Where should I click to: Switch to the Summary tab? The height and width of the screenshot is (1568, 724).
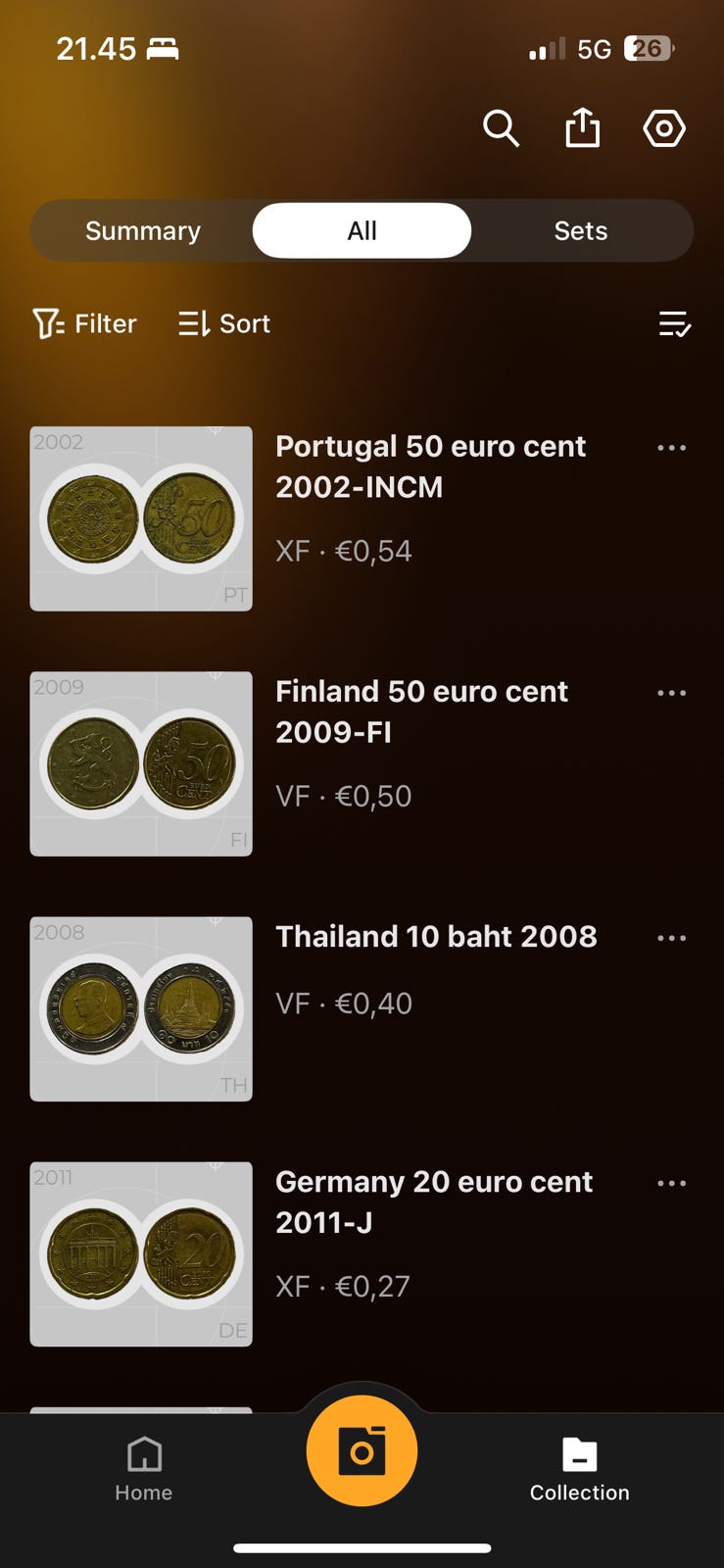point(143,231)
